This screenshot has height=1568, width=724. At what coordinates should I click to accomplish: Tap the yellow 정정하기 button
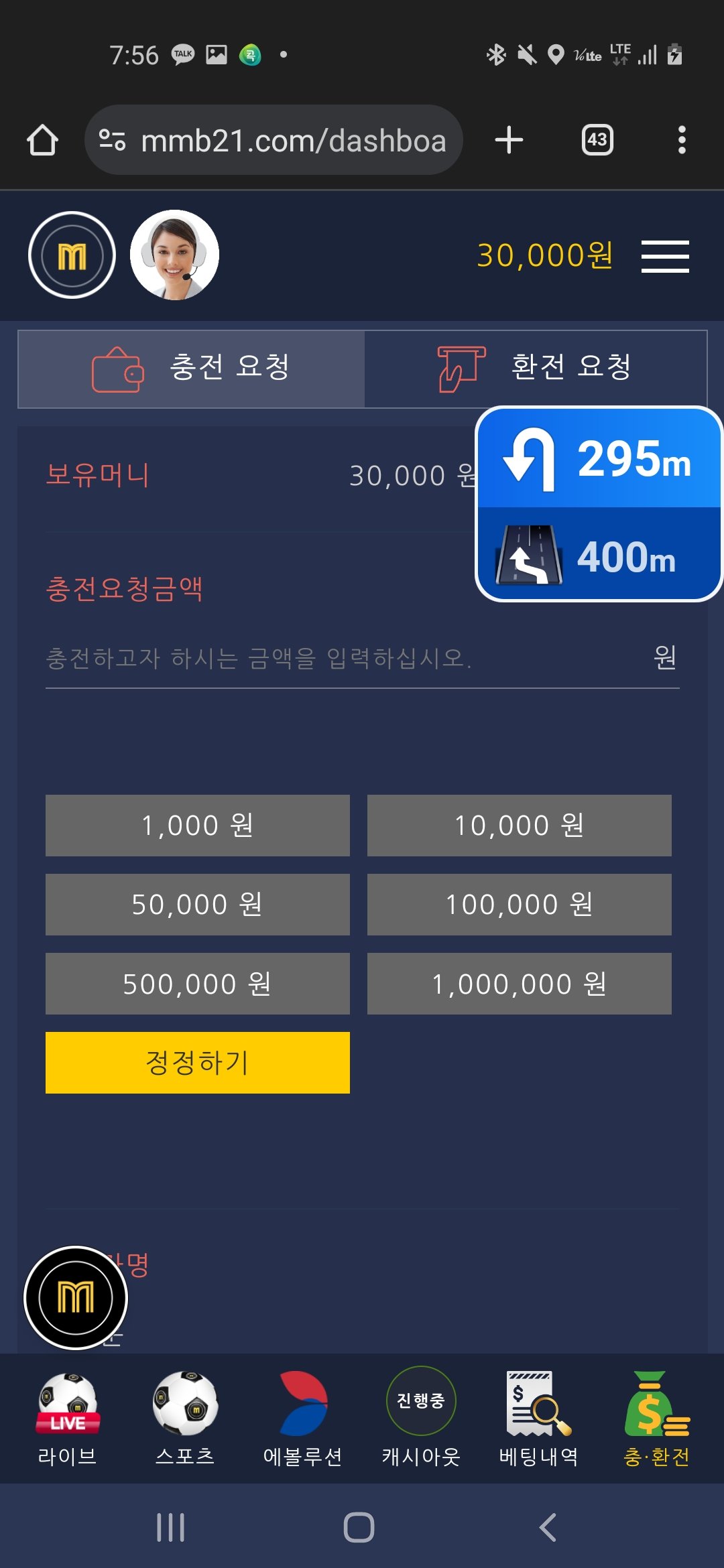point(197,1062)
